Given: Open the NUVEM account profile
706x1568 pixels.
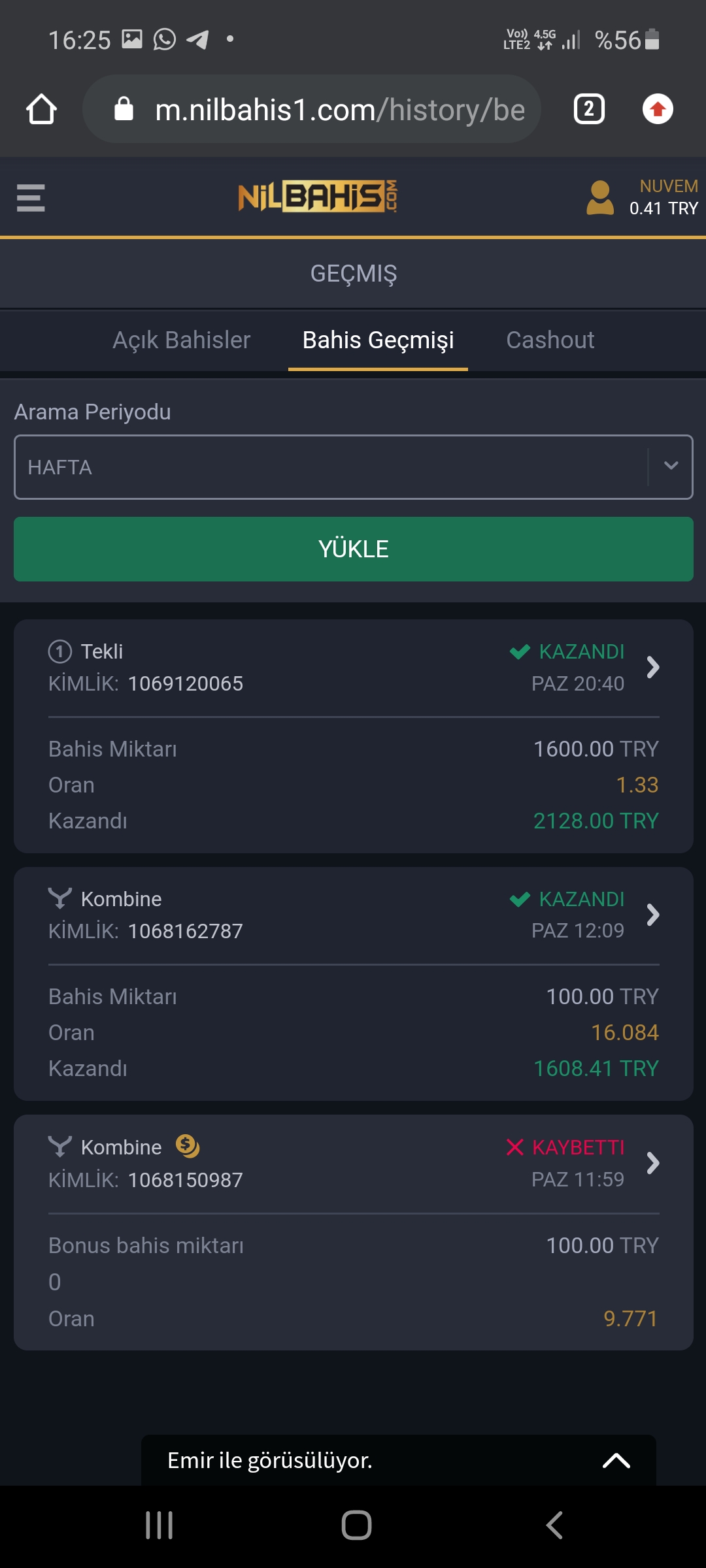Looking at the screenshot, I should click(642, 197).
